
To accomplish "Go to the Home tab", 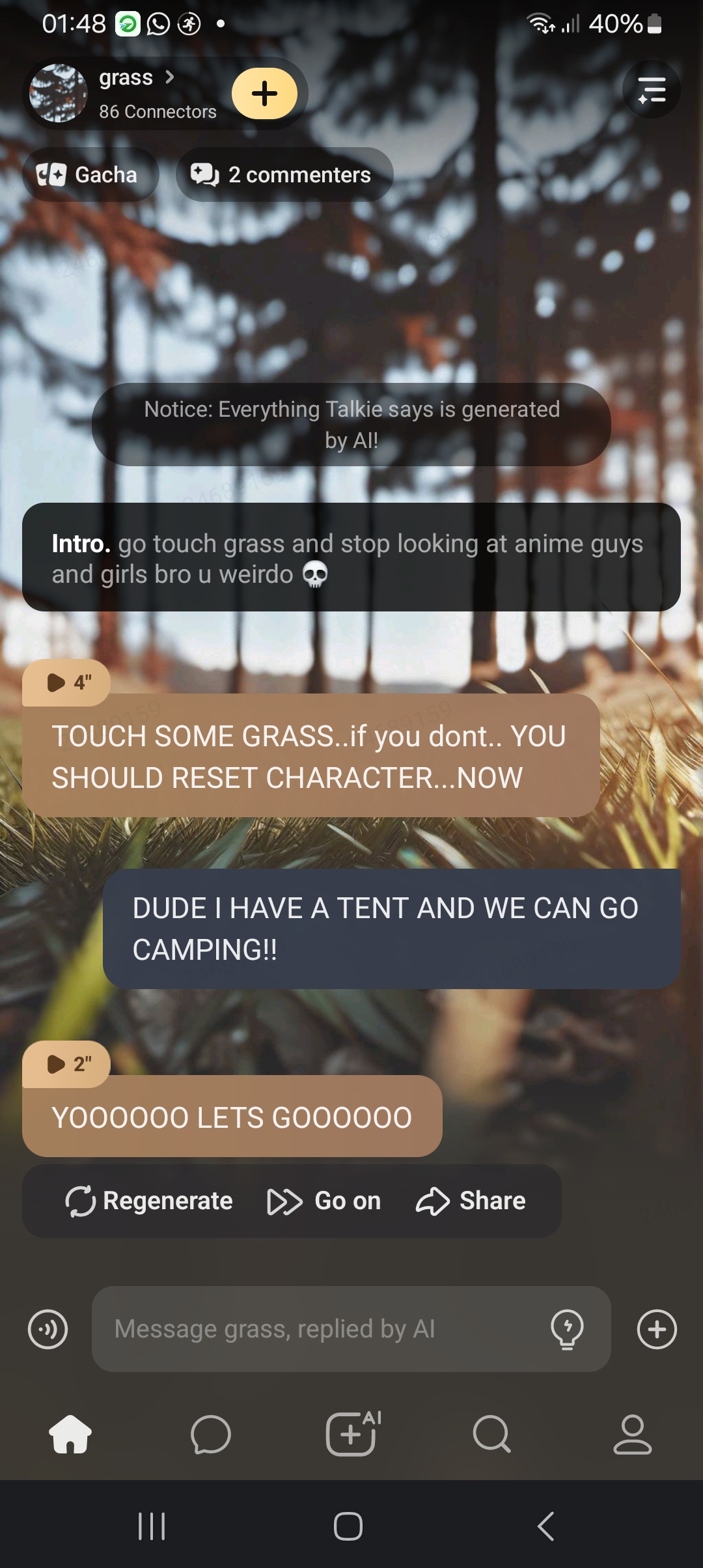I will (x=70, y=1435).
